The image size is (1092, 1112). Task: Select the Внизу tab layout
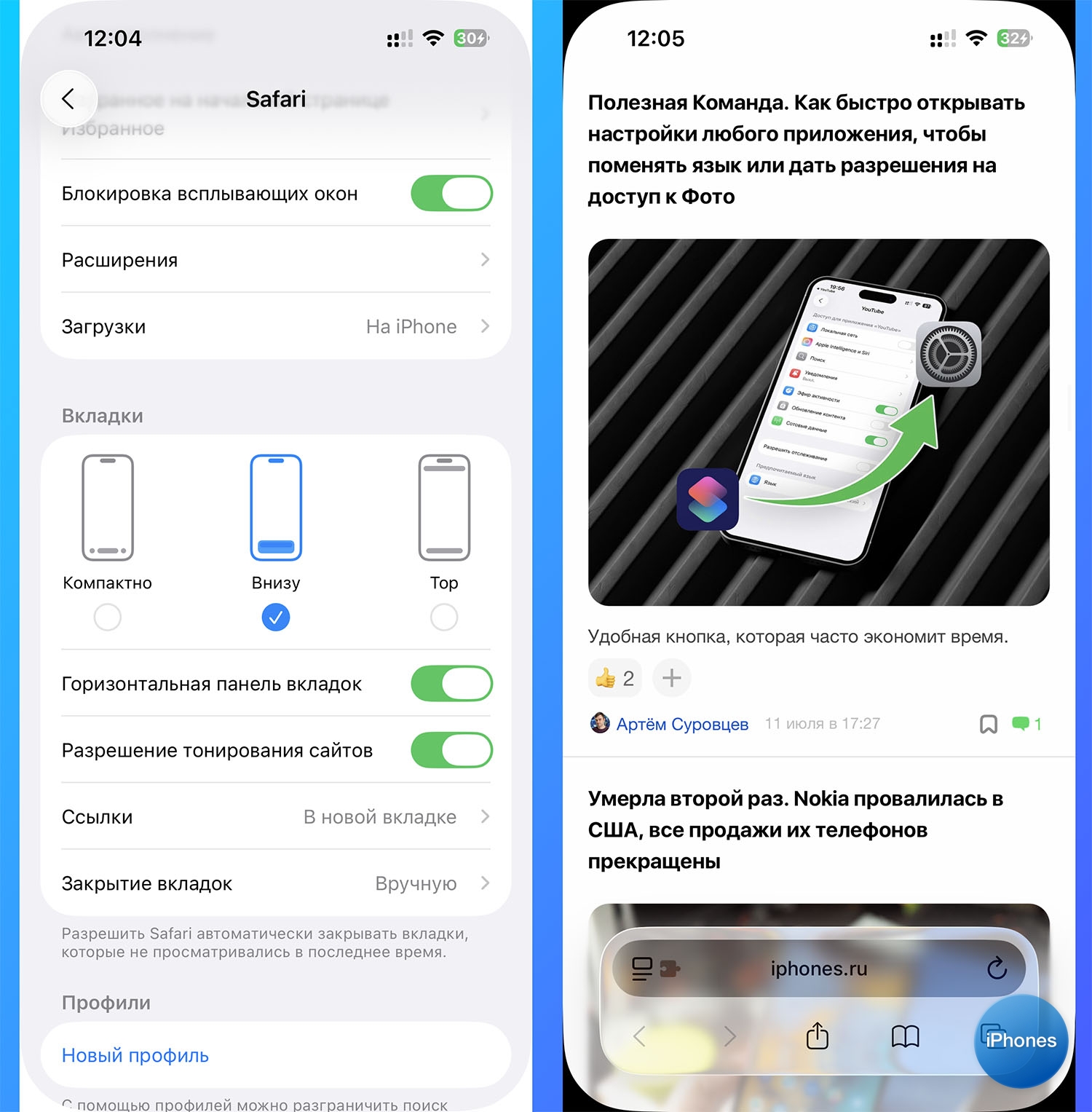tap(275, 617)
